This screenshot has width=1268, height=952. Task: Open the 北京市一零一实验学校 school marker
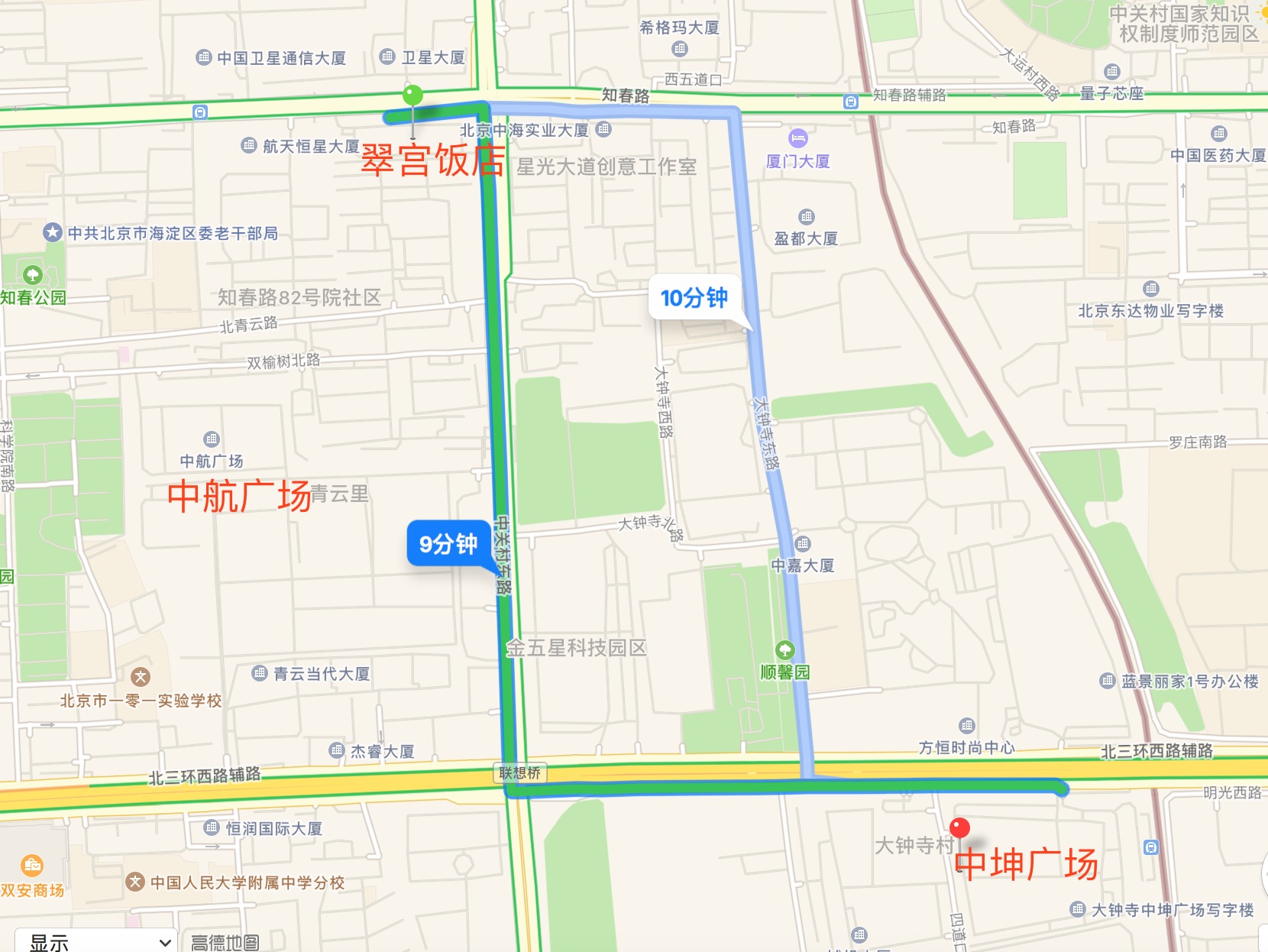pos(140,677)
